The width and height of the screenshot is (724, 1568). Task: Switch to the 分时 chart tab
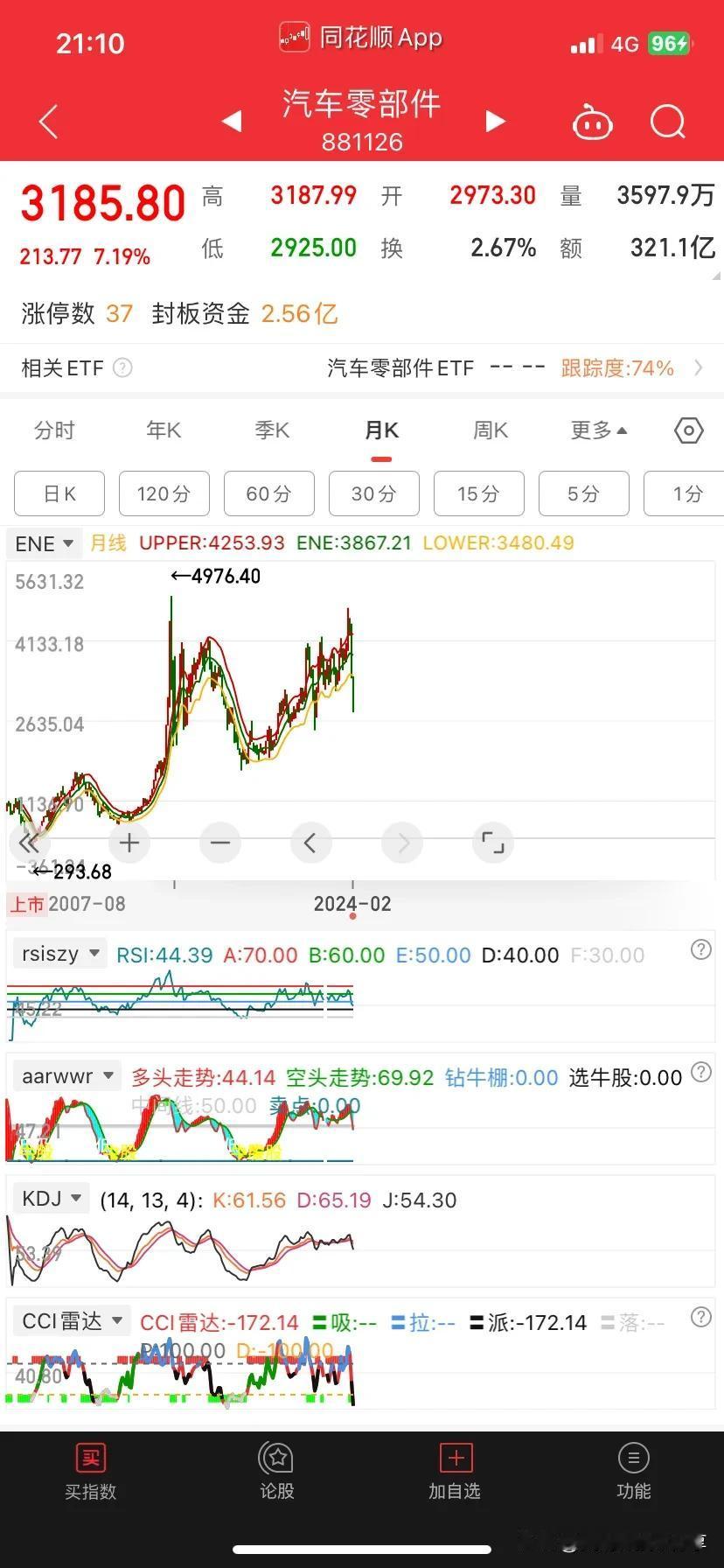(54, 430)
